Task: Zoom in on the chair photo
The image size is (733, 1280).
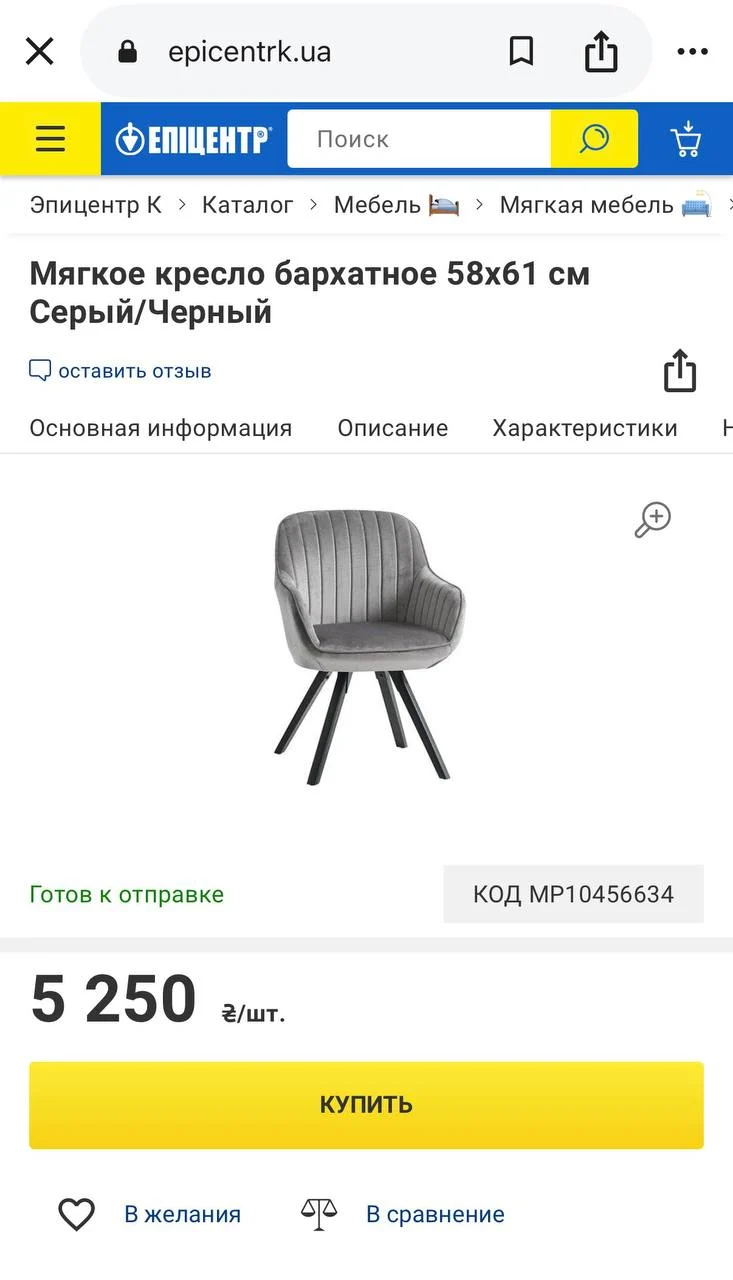Action: click(653, 520)
